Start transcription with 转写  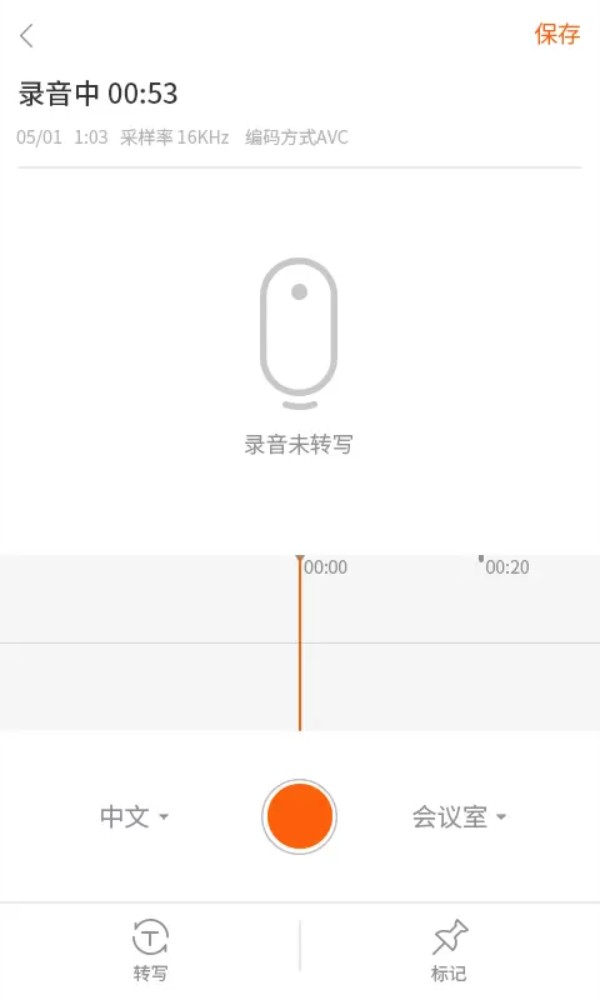150,950
